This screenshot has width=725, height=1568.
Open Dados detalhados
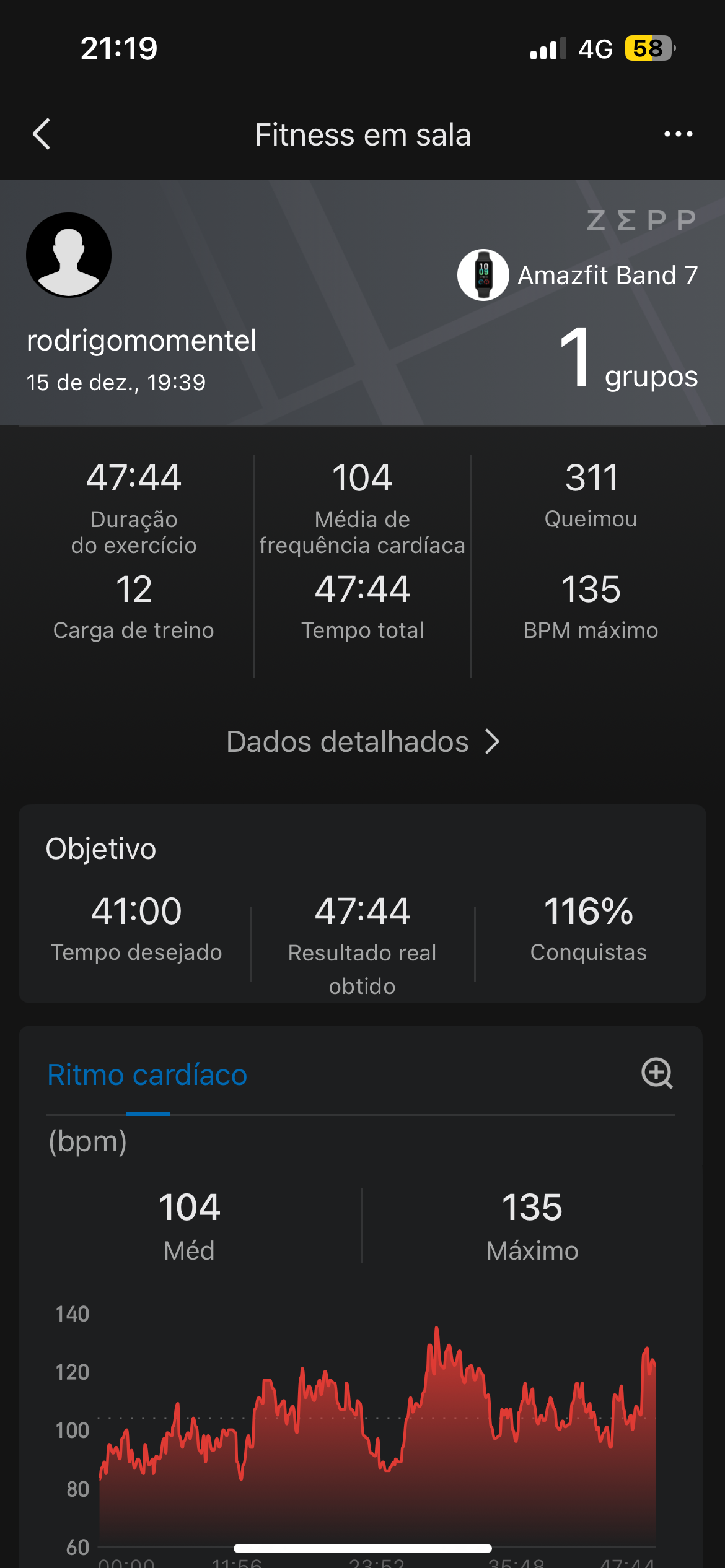click(x=362, y=741)
